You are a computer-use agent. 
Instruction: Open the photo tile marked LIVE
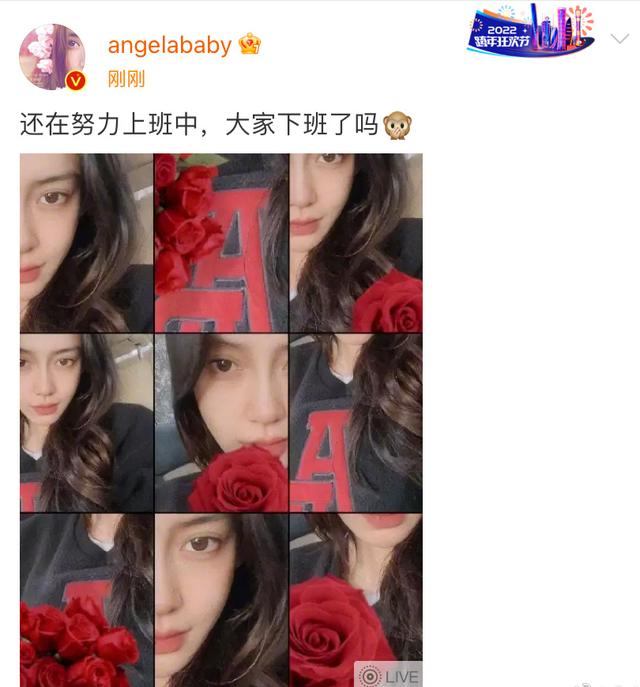pos(355,598)
